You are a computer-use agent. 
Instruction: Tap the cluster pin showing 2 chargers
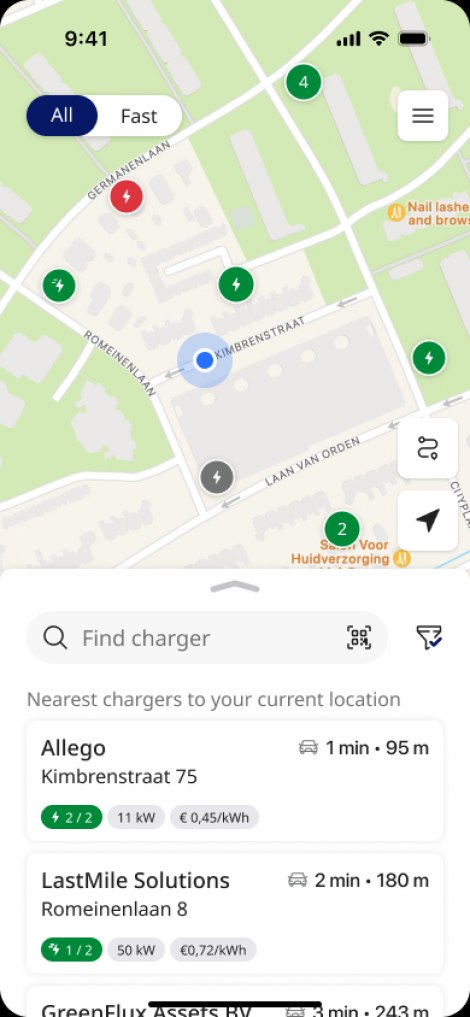point(342,529)
